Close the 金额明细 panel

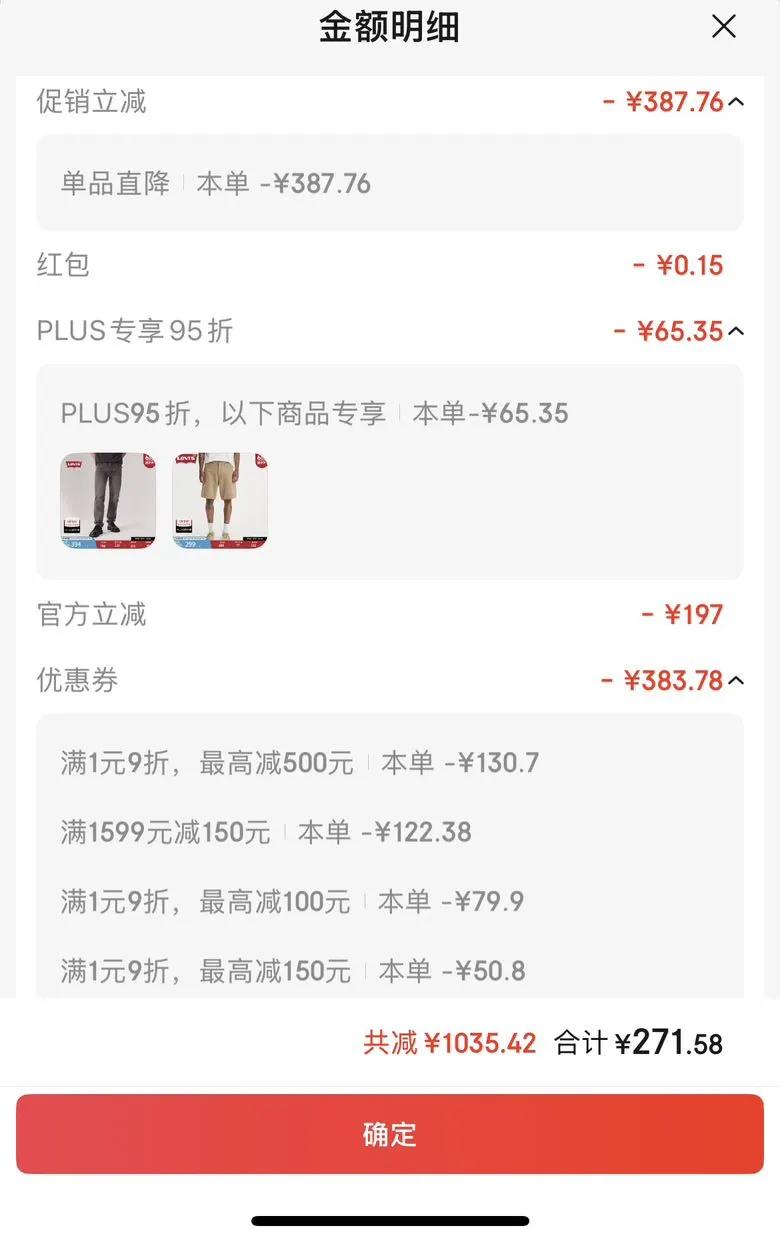click(723, 27)
